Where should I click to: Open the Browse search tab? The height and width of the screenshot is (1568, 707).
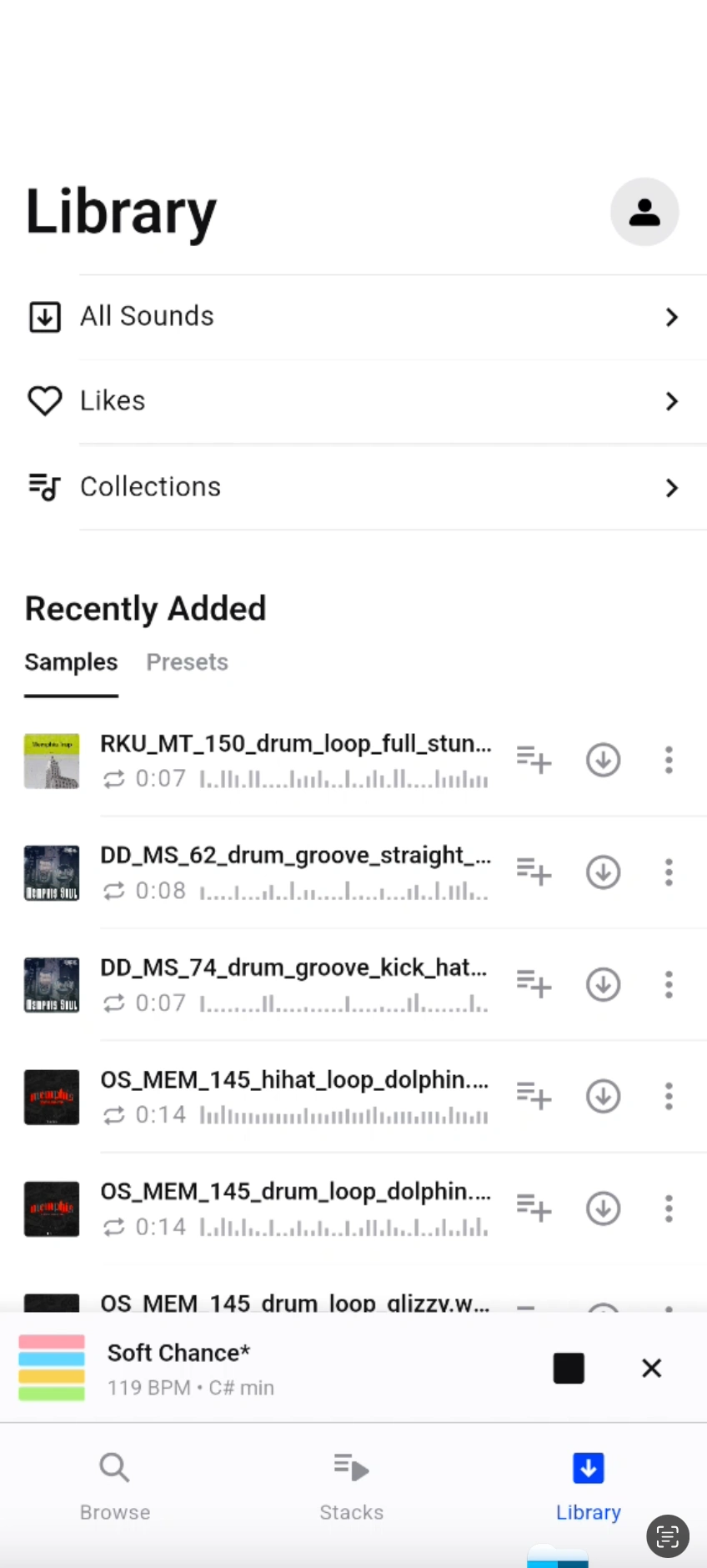point(114,1485)
